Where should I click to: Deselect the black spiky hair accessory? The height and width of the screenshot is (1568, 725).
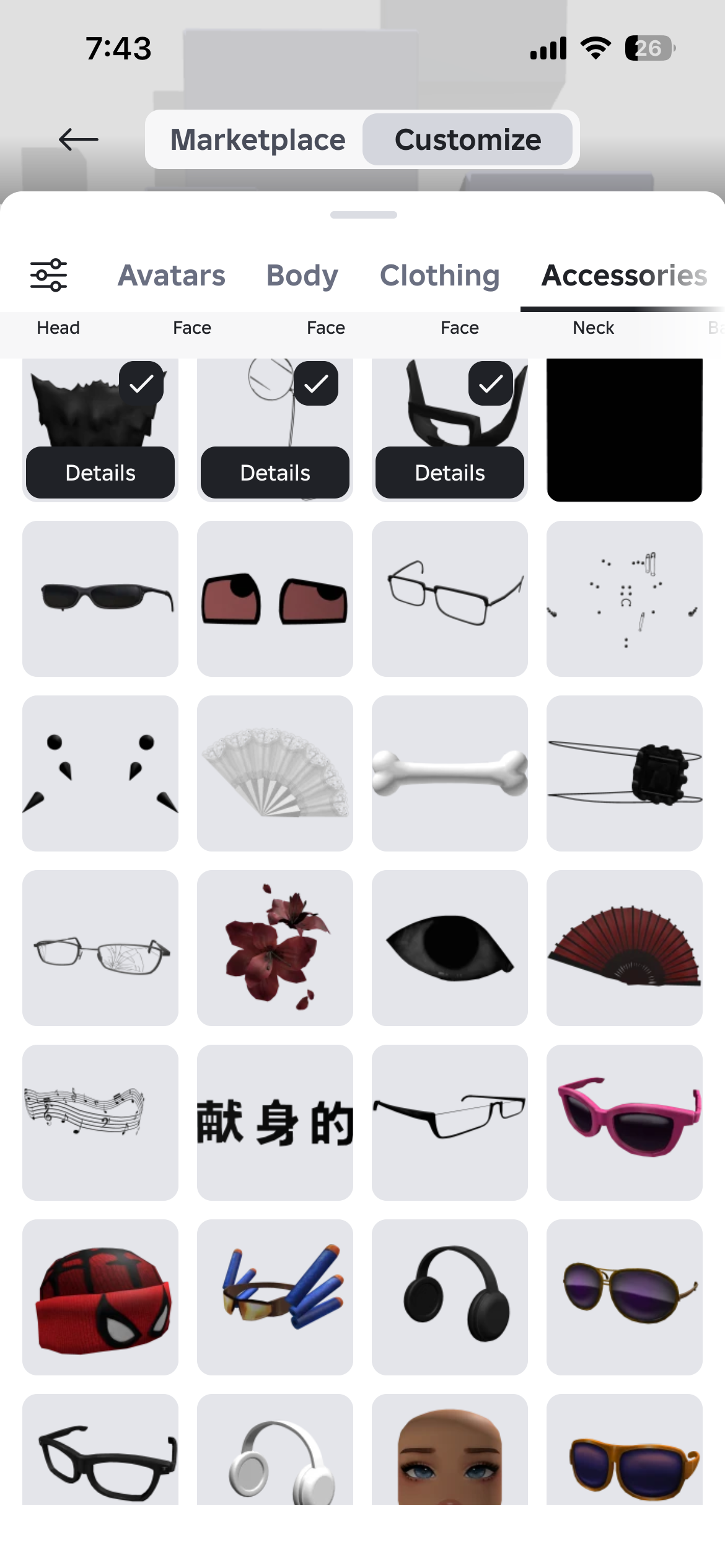[x=142, y=384]
